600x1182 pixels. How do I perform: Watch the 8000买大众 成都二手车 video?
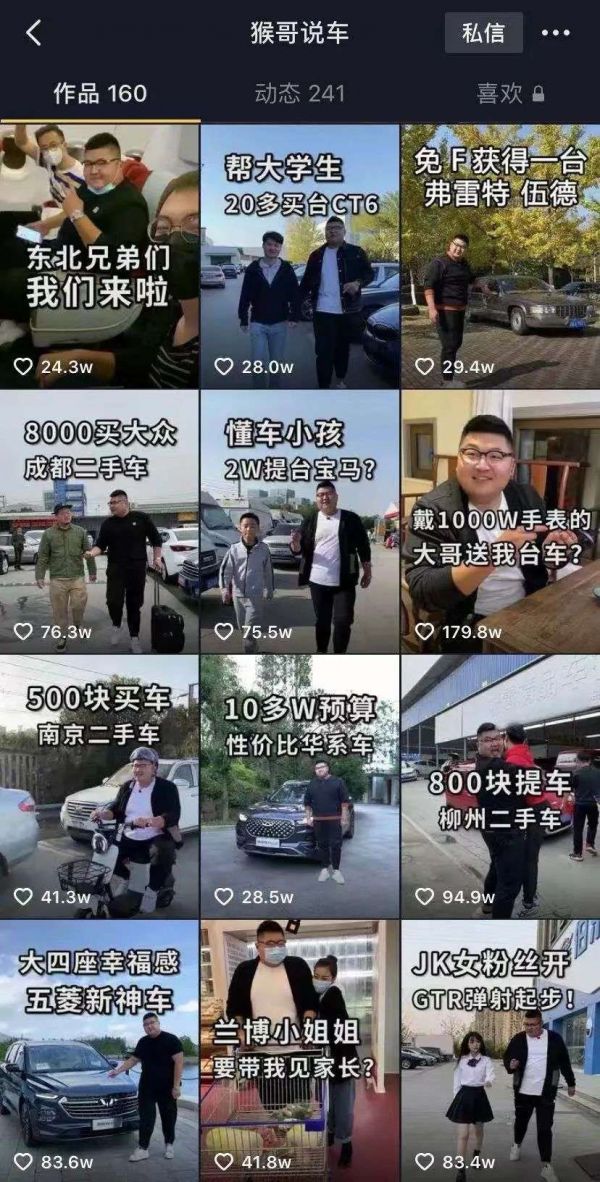99,520
